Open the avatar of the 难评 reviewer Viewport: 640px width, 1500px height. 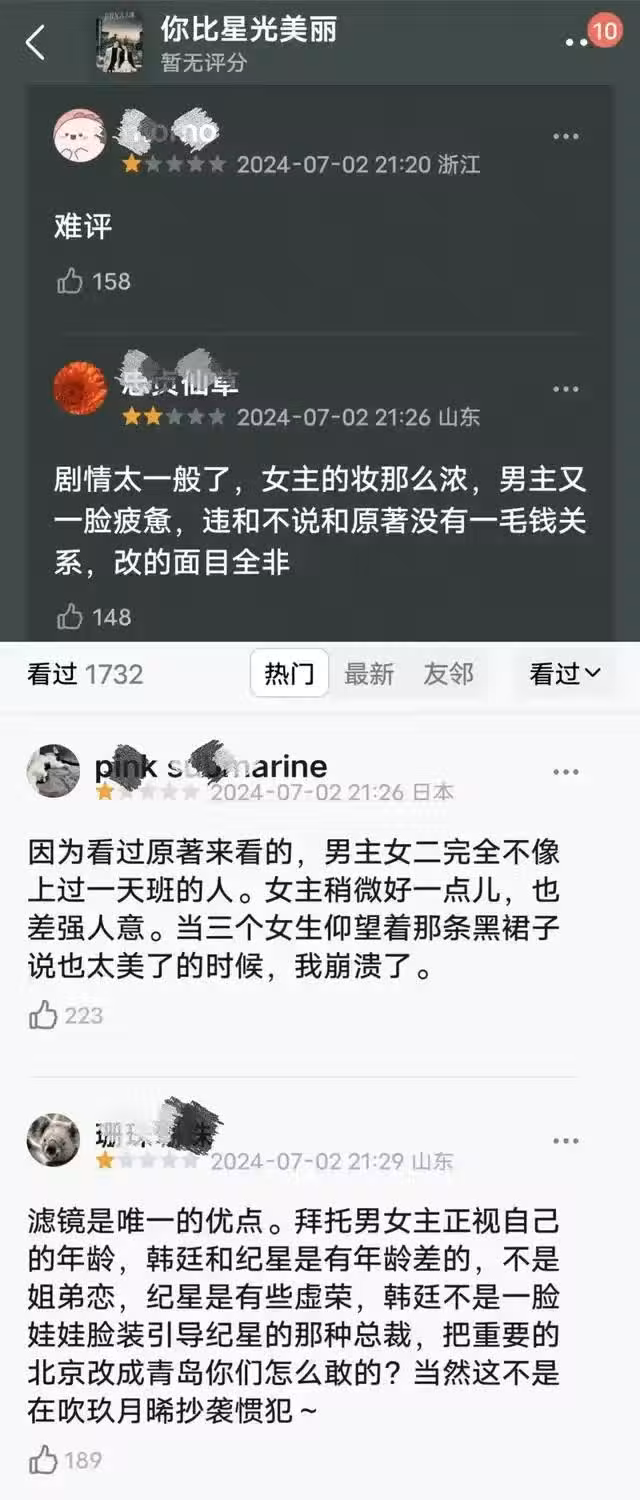79,136
